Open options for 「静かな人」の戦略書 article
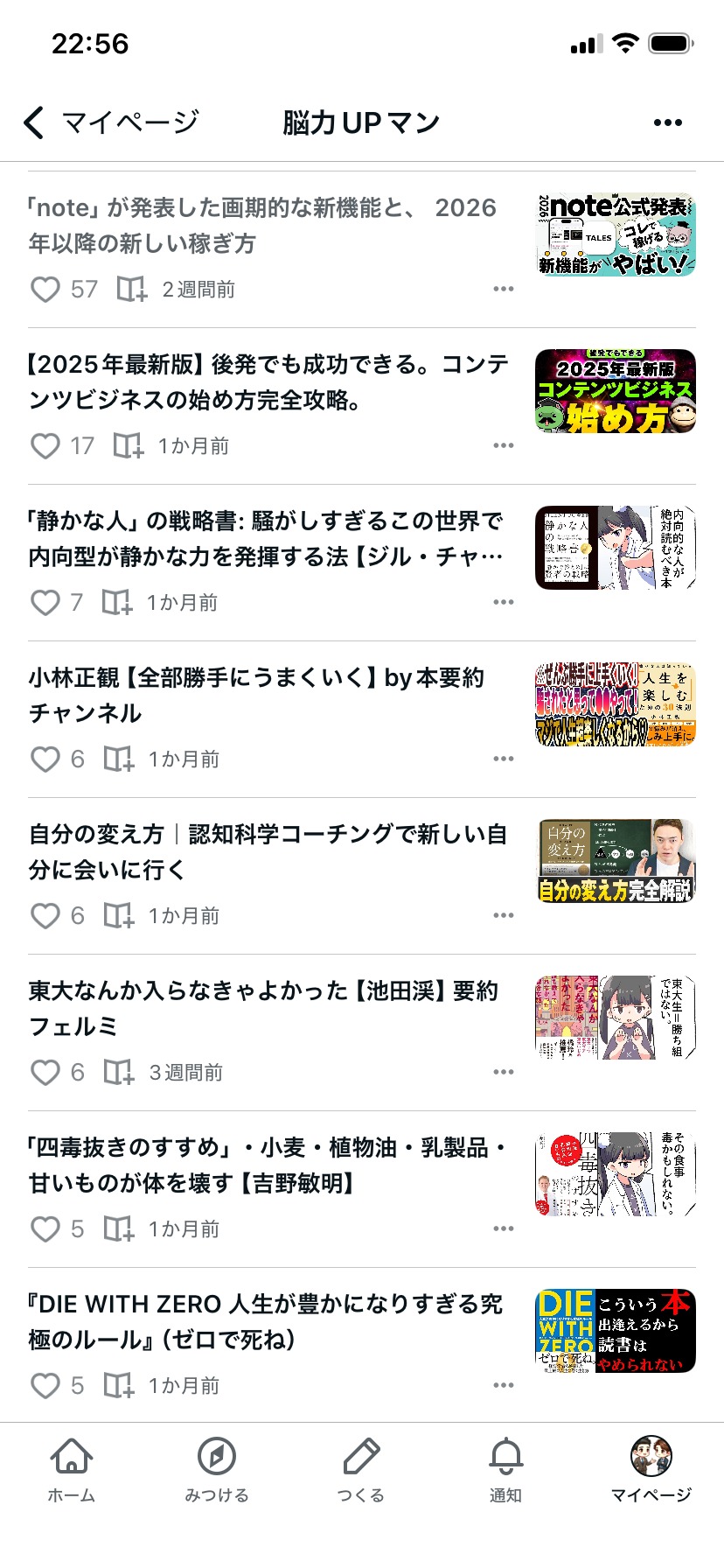Viewport: 724px width, 1568px height. coord(504,602)
